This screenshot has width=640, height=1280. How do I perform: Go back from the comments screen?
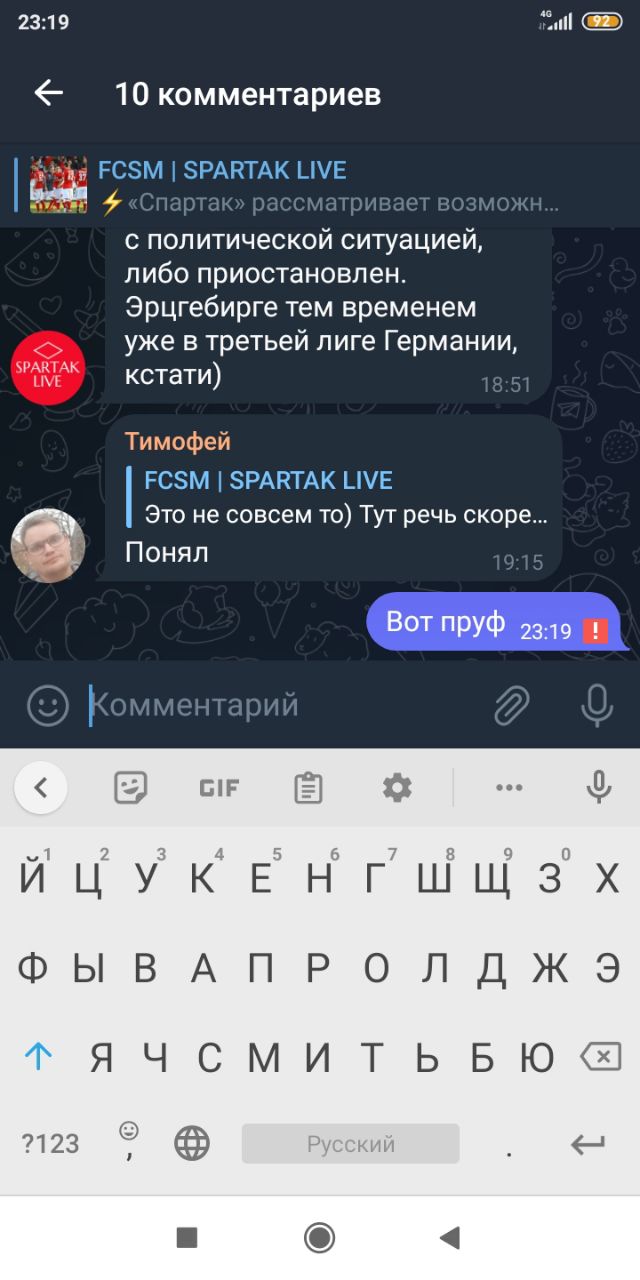(x=48, y=94)
